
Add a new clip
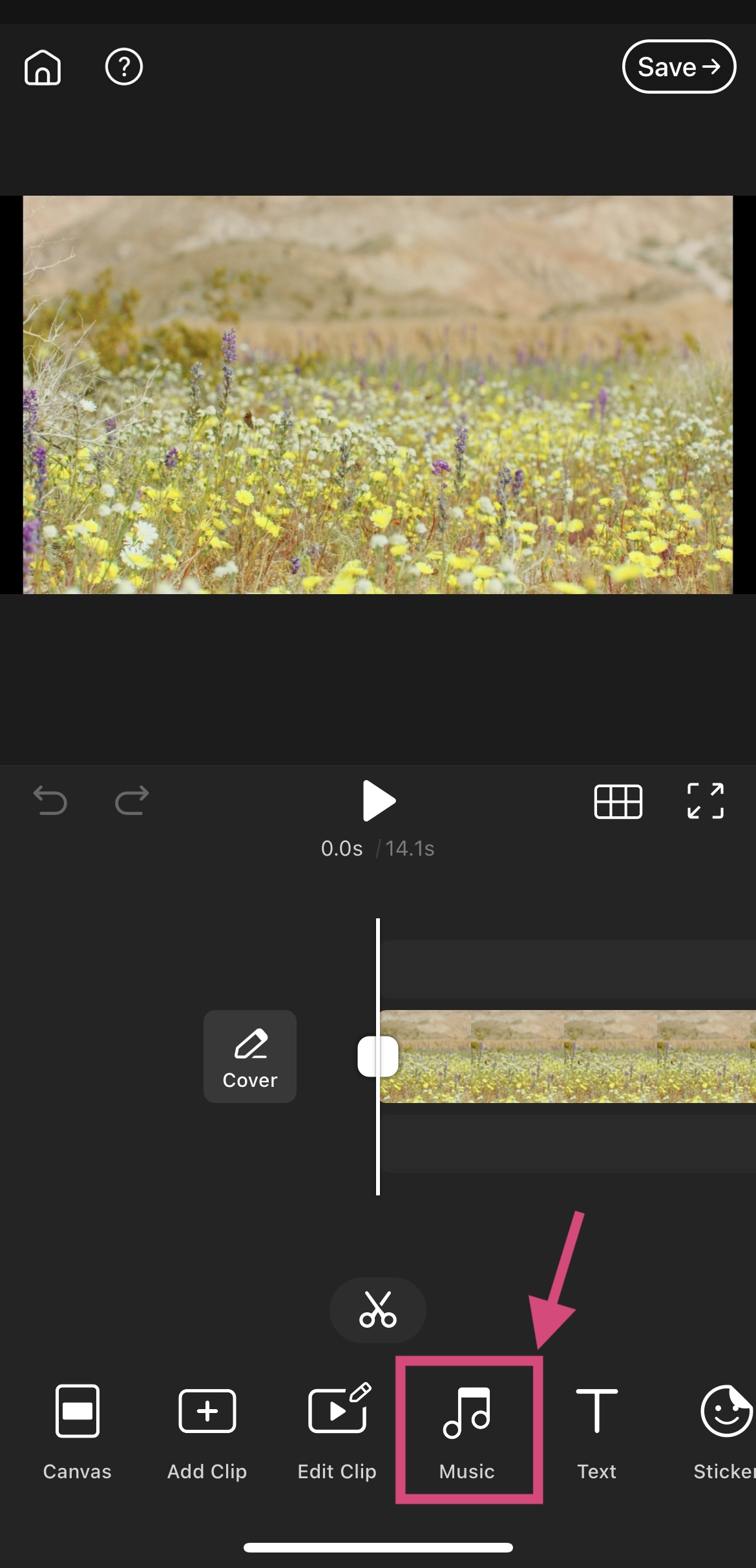coord(207,1430)
